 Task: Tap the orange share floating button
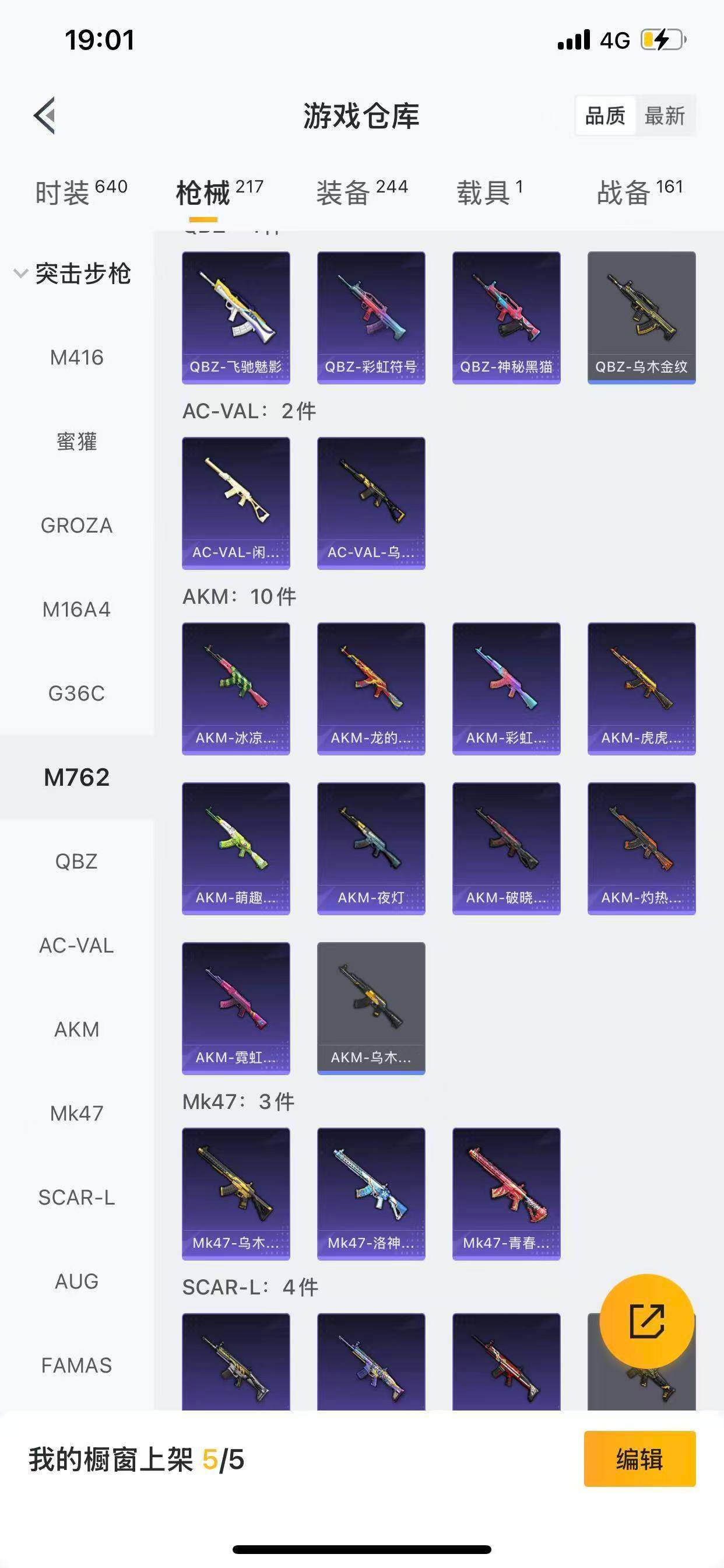click(x=646, y=1321)
